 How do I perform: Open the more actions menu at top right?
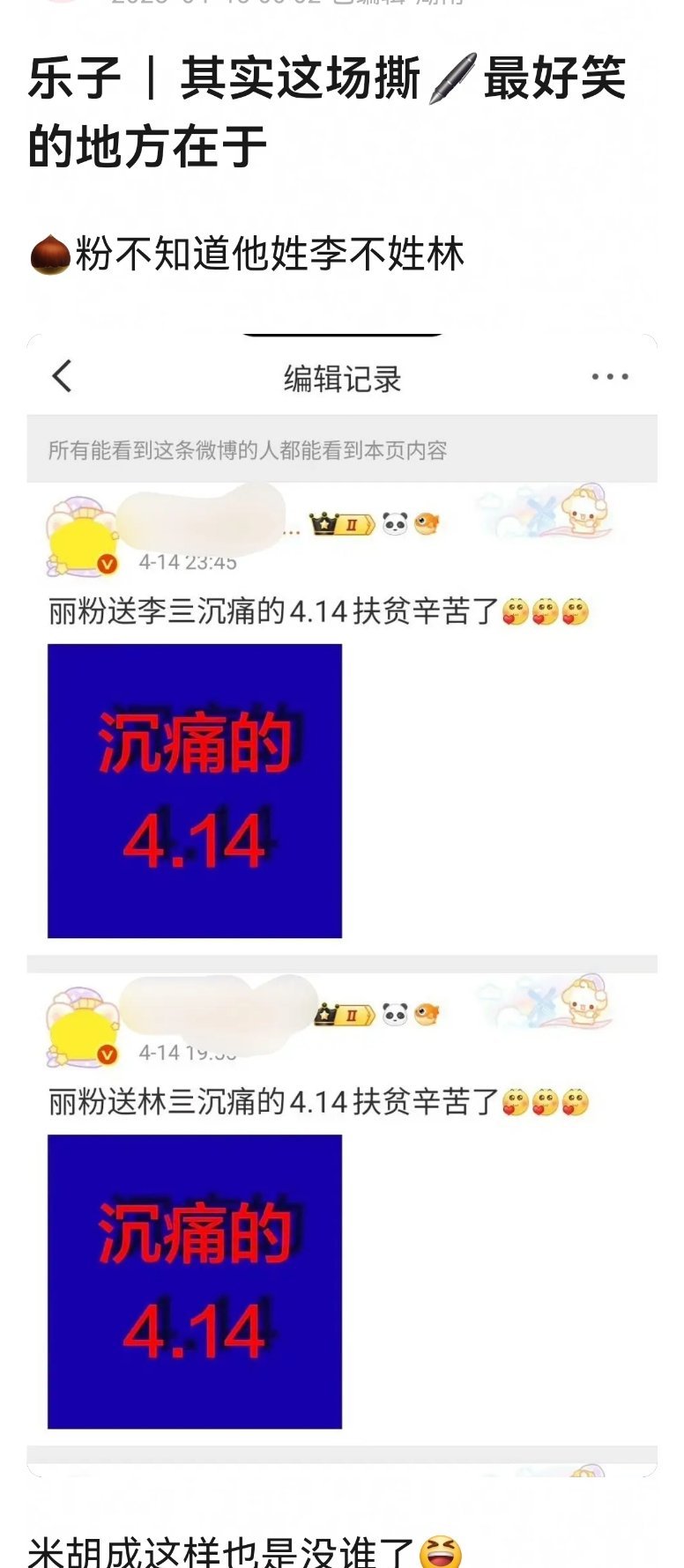608,376
